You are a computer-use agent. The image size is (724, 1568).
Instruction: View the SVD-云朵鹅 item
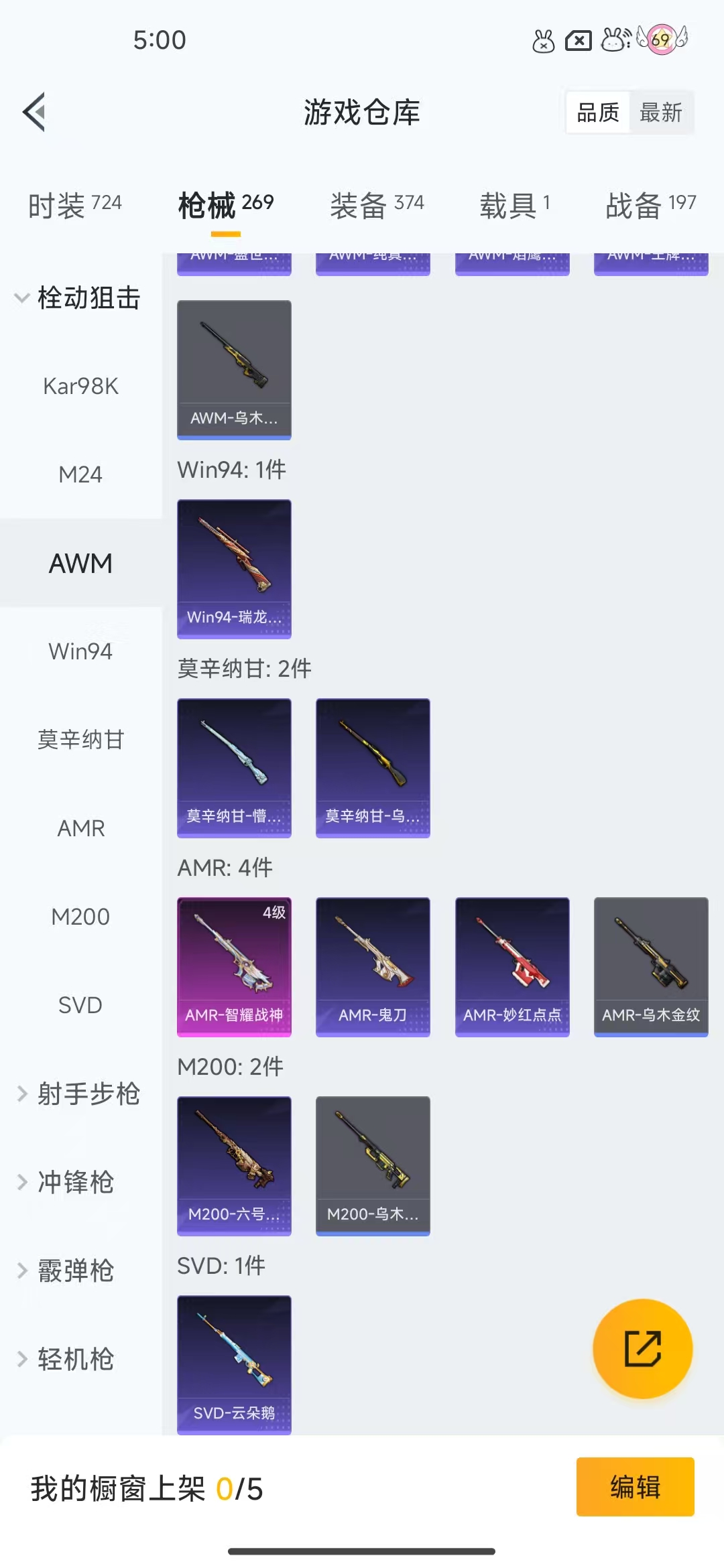[234, 1365]
